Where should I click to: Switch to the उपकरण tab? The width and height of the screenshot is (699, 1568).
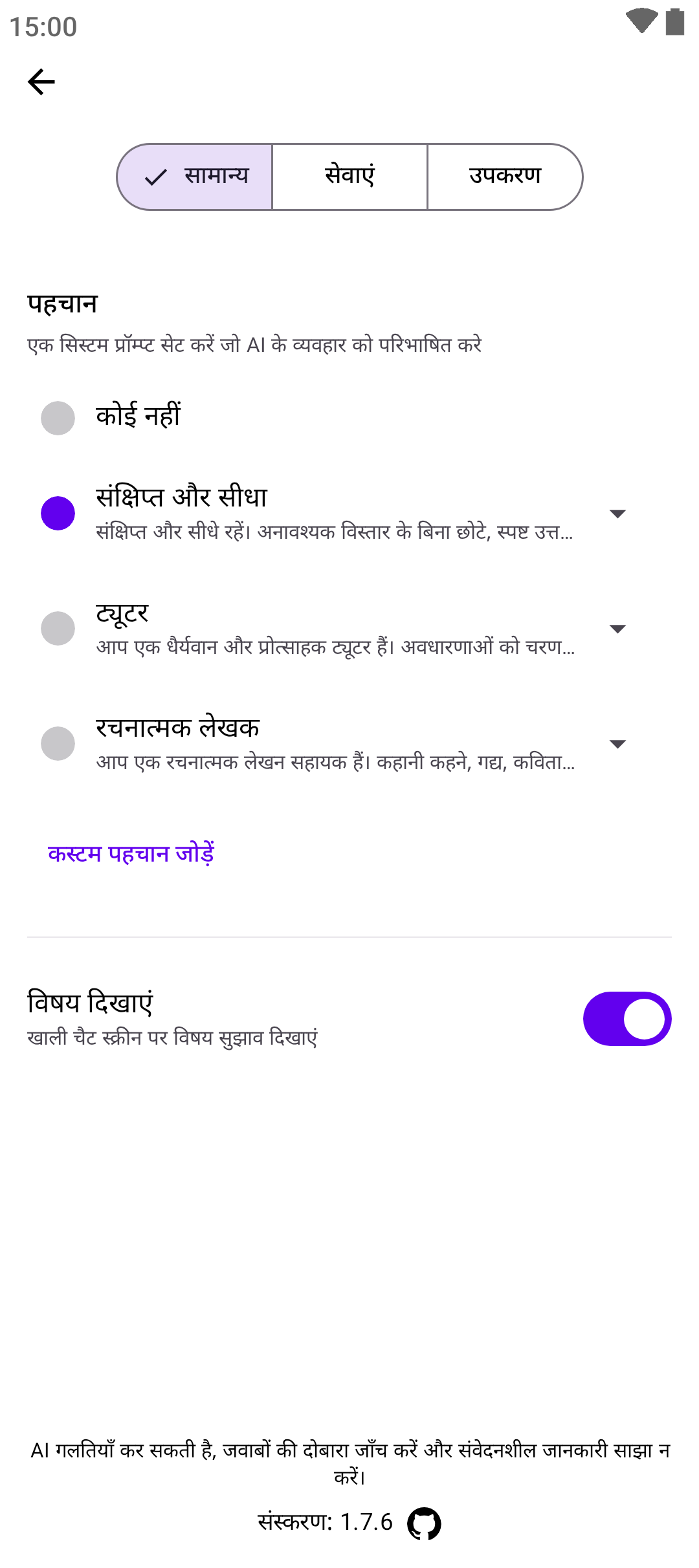coord(504,177)
